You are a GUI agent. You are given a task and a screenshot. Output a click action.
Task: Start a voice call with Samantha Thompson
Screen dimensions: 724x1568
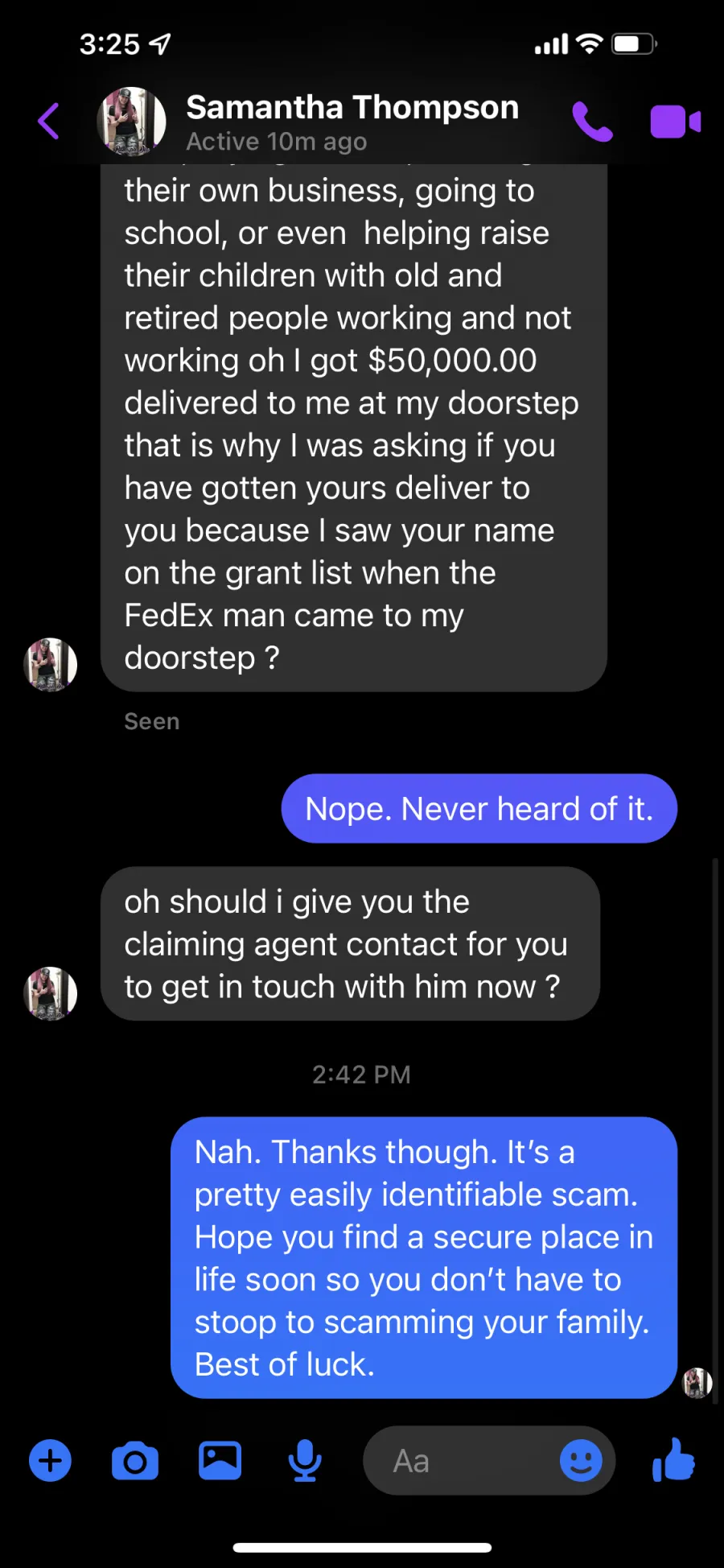(x=592, y=122)
